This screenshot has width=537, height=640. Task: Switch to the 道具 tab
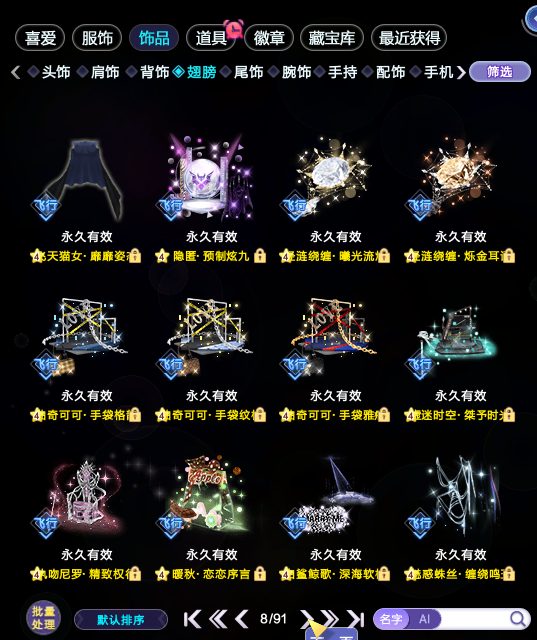click(x=211, y=38)
